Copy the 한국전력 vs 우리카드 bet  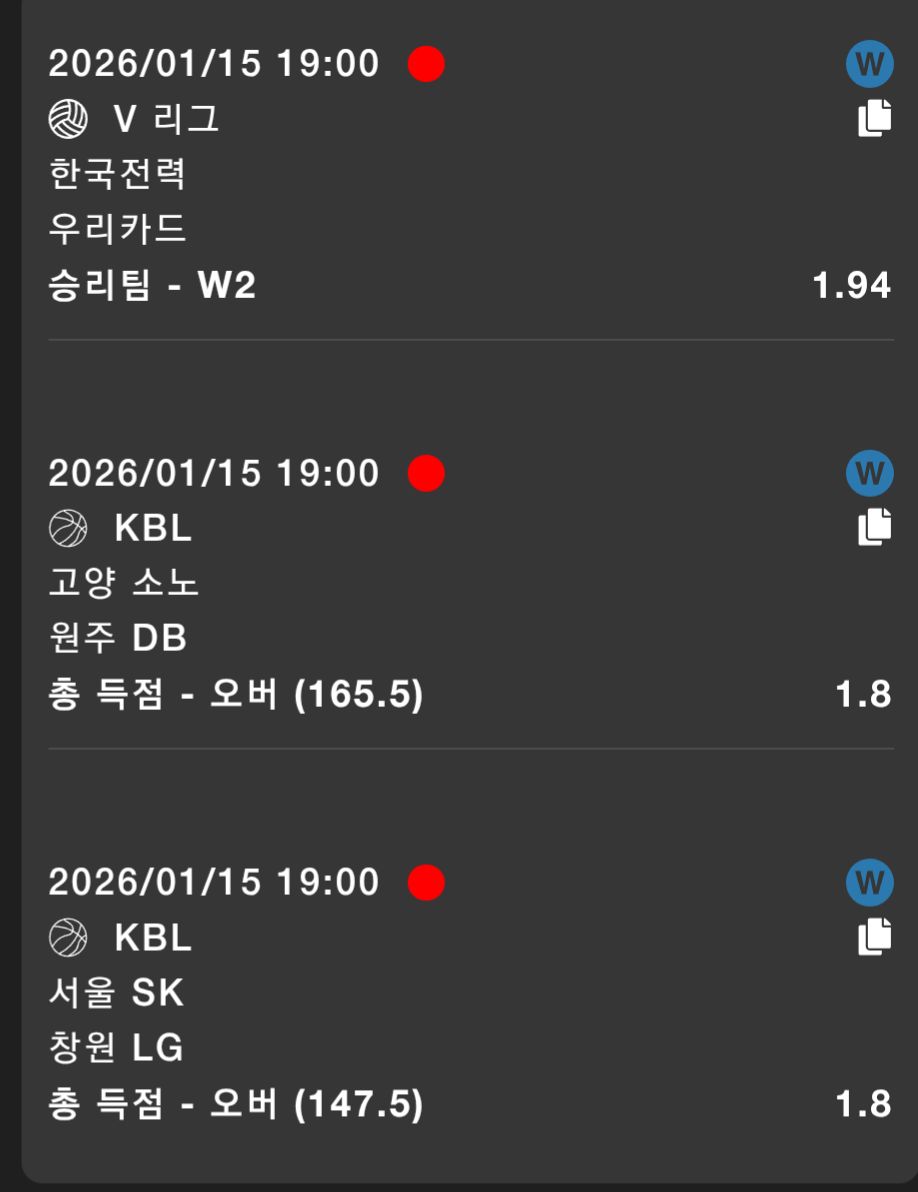(874, 118)
